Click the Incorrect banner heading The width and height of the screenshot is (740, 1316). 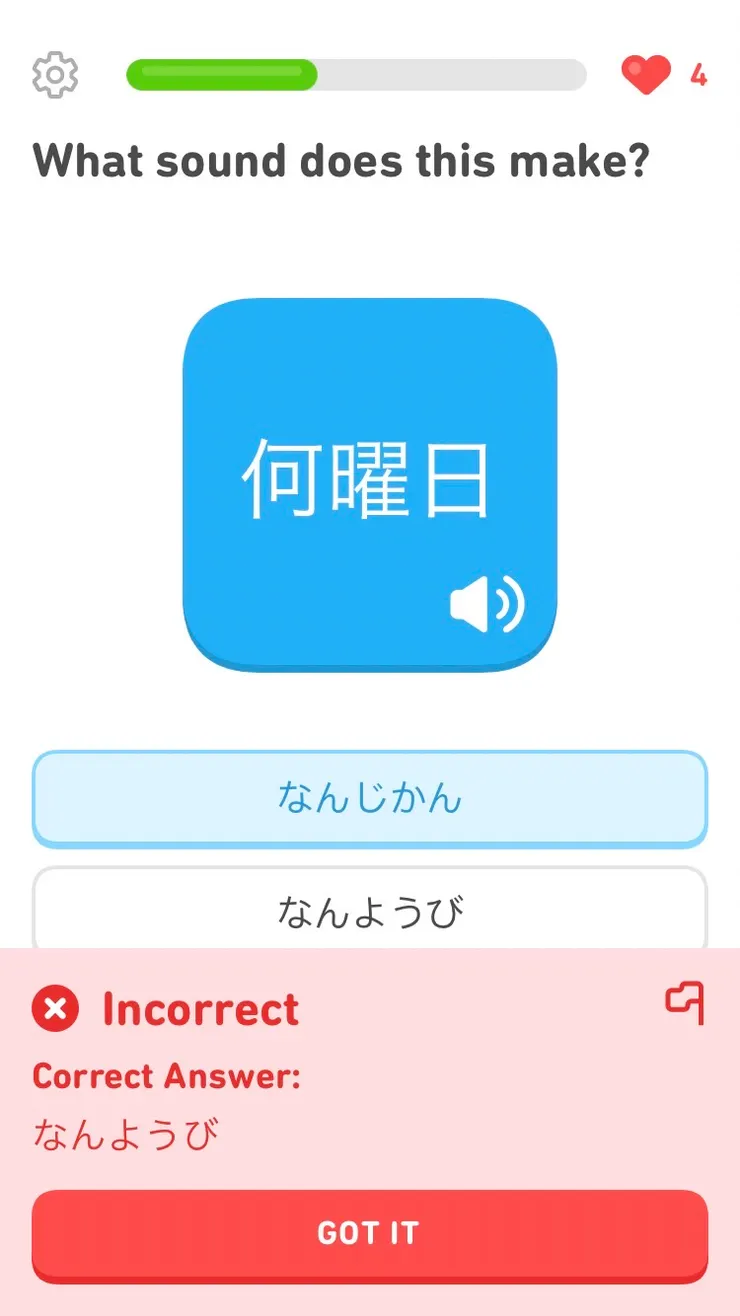[x=200, y=1009]
